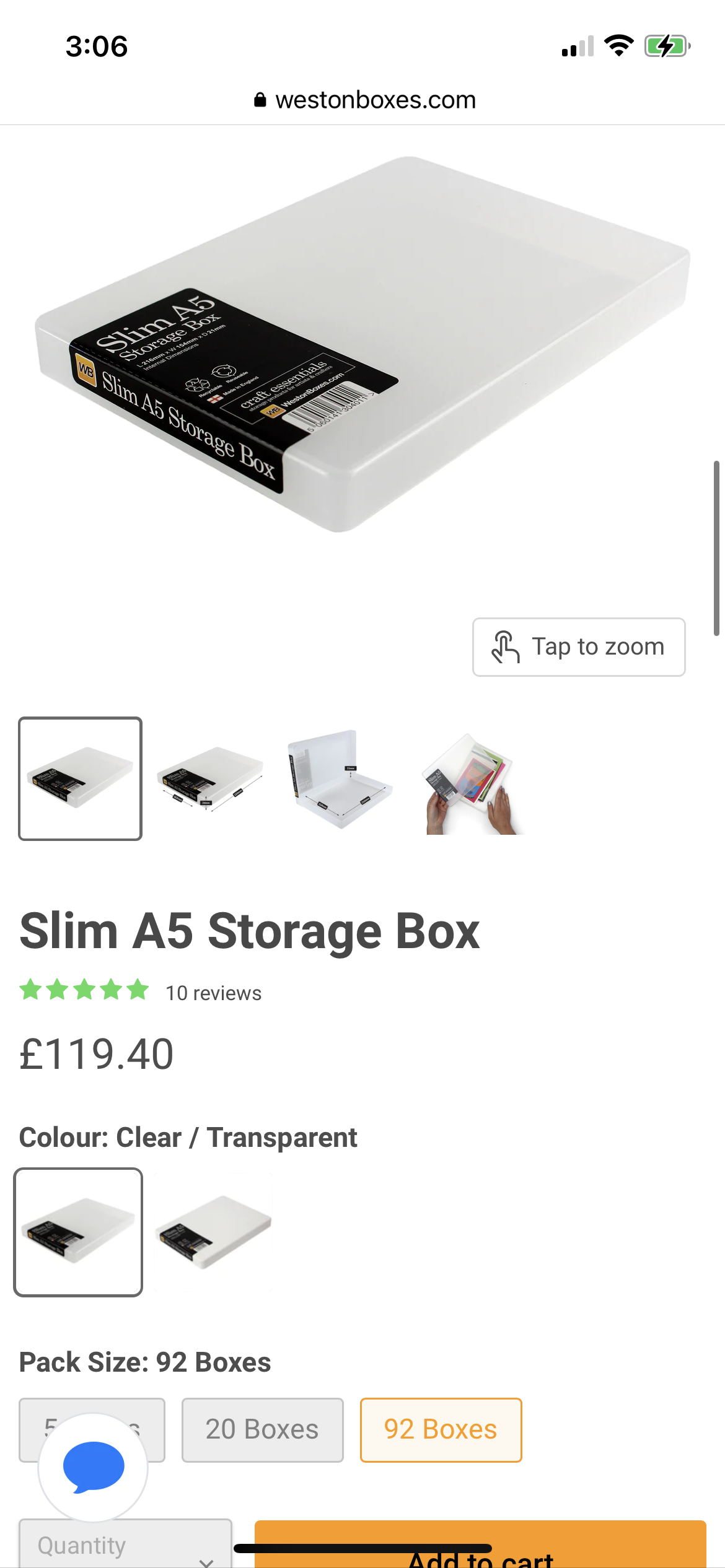
Task: Open the 10 reviews link
Action: 213,993
